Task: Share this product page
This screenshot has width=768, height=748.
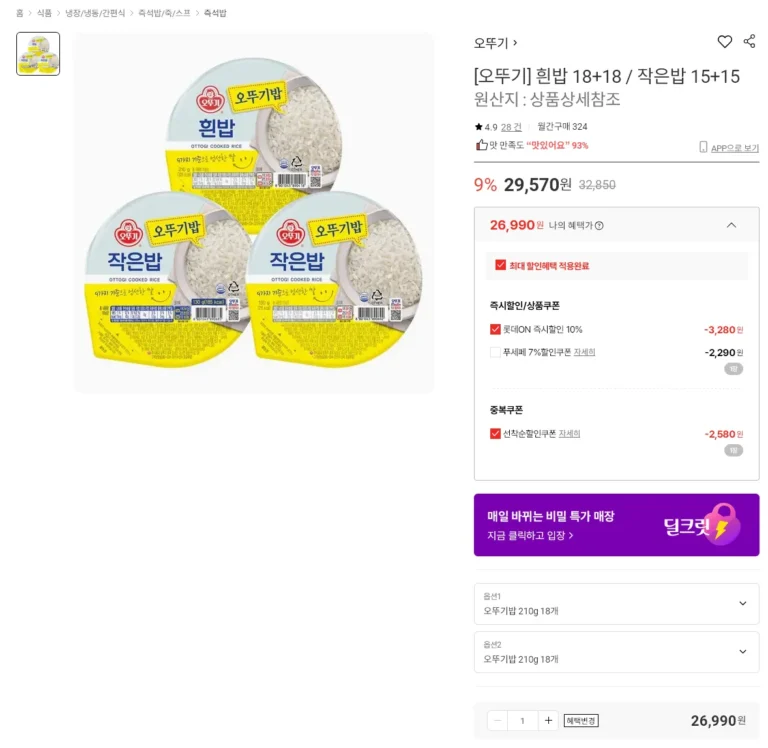Action: [x=749, y=42]
